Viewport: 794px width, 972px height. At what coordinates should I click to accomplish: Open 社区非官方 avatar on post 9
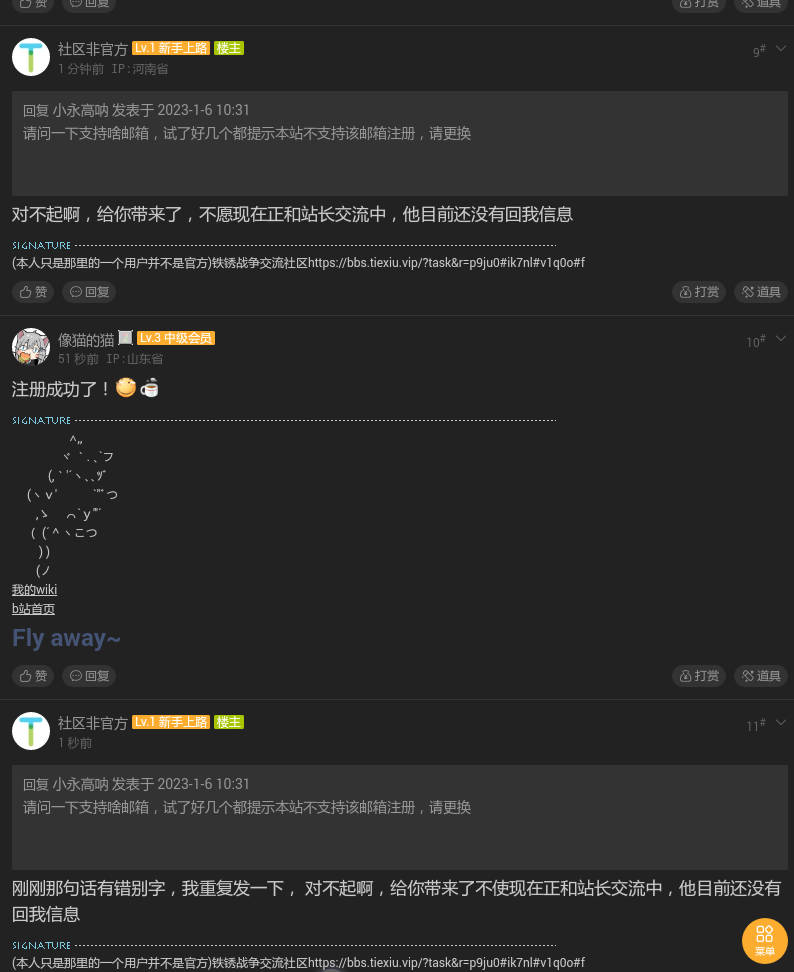(x=31, y=57)
